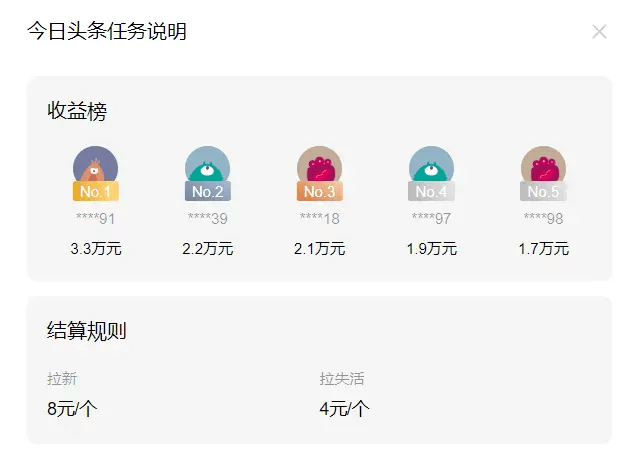Image resolution: width=642 pixels, height=459 pixels.
Task: Close the 今日头条任务说明 dialog
Action: pyautogui.click(x=599, y=32)
